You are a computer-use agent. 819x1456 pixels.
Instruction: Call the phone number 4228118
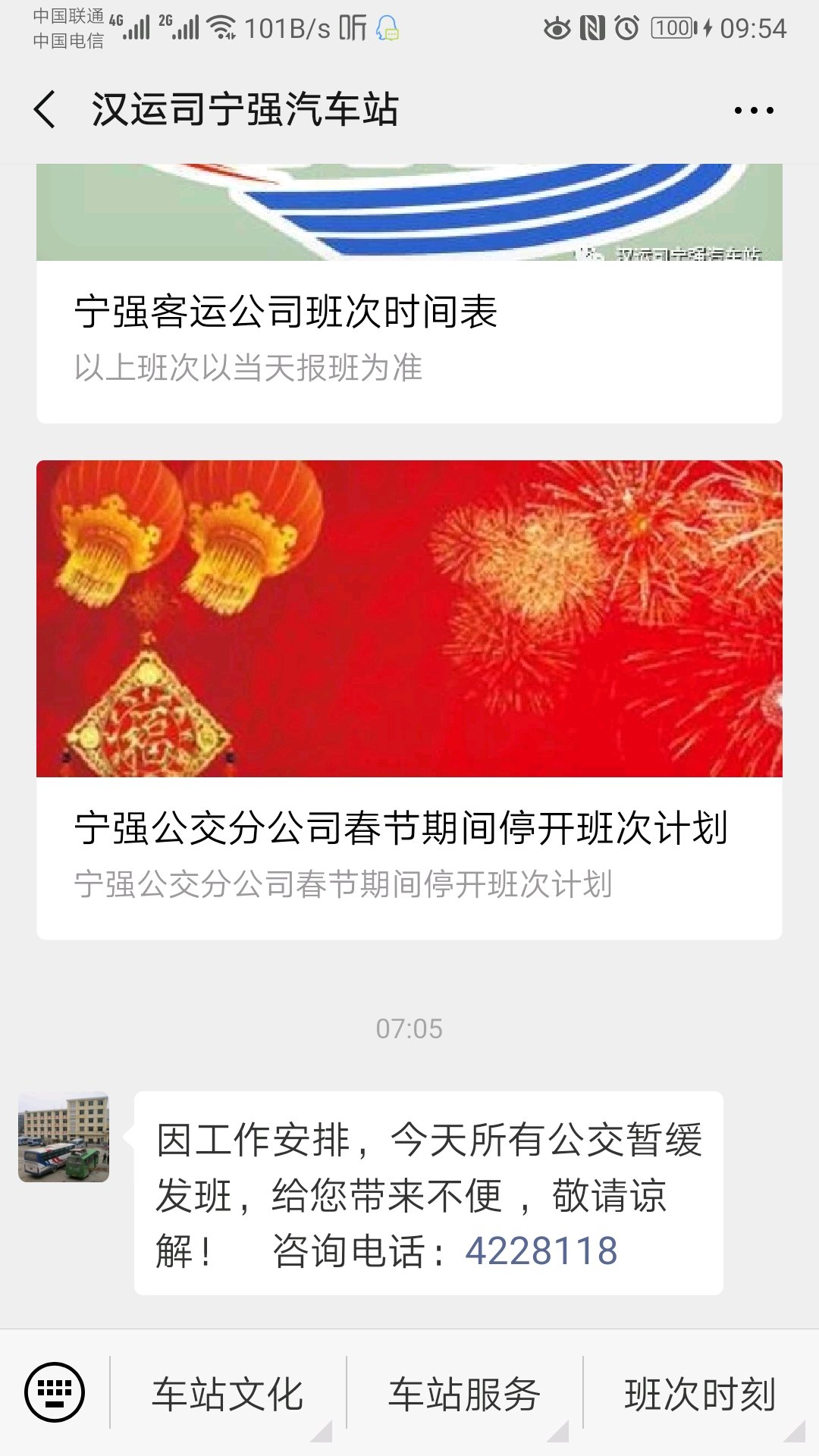[541, 1250]
